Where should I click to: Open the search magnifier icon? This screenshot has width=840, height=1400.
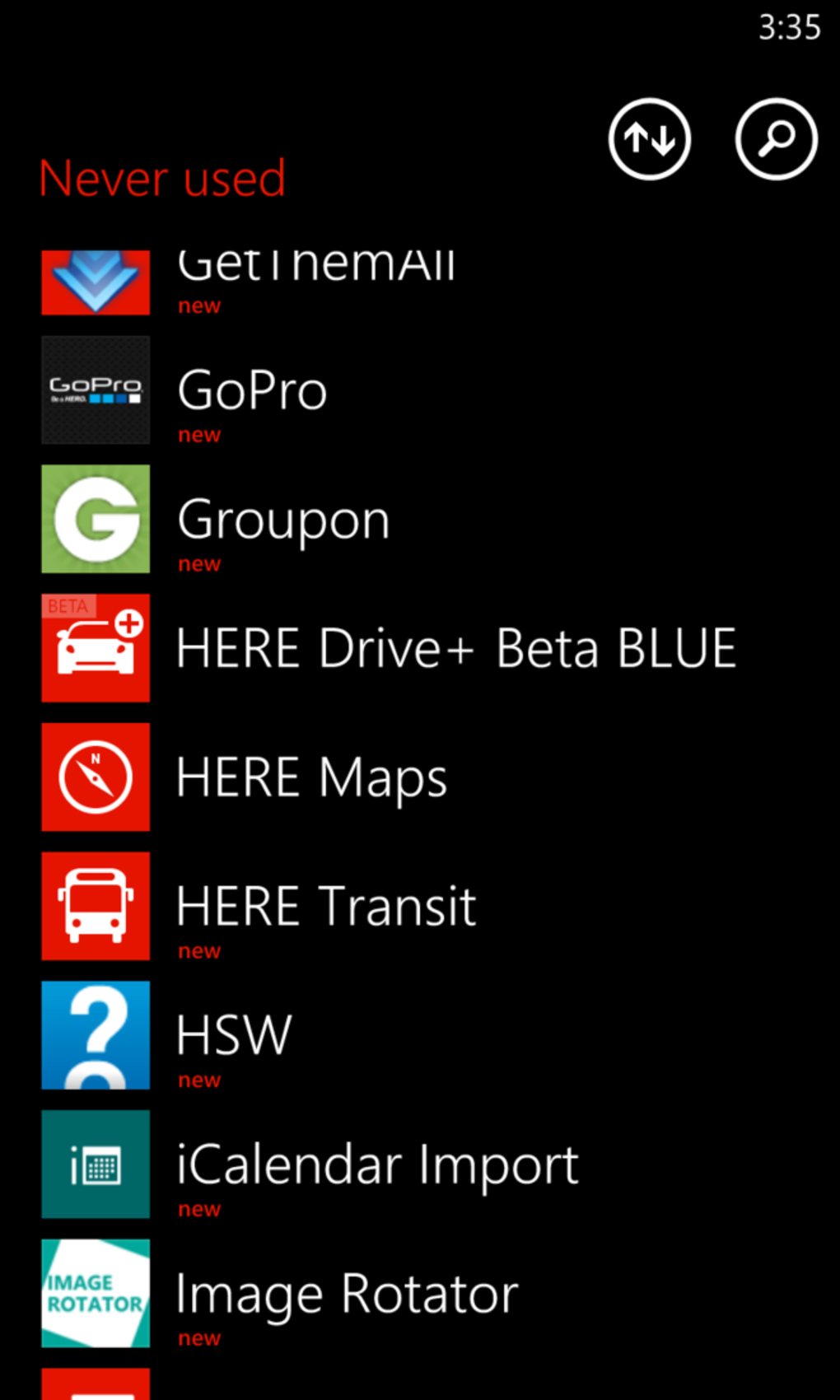776,138
